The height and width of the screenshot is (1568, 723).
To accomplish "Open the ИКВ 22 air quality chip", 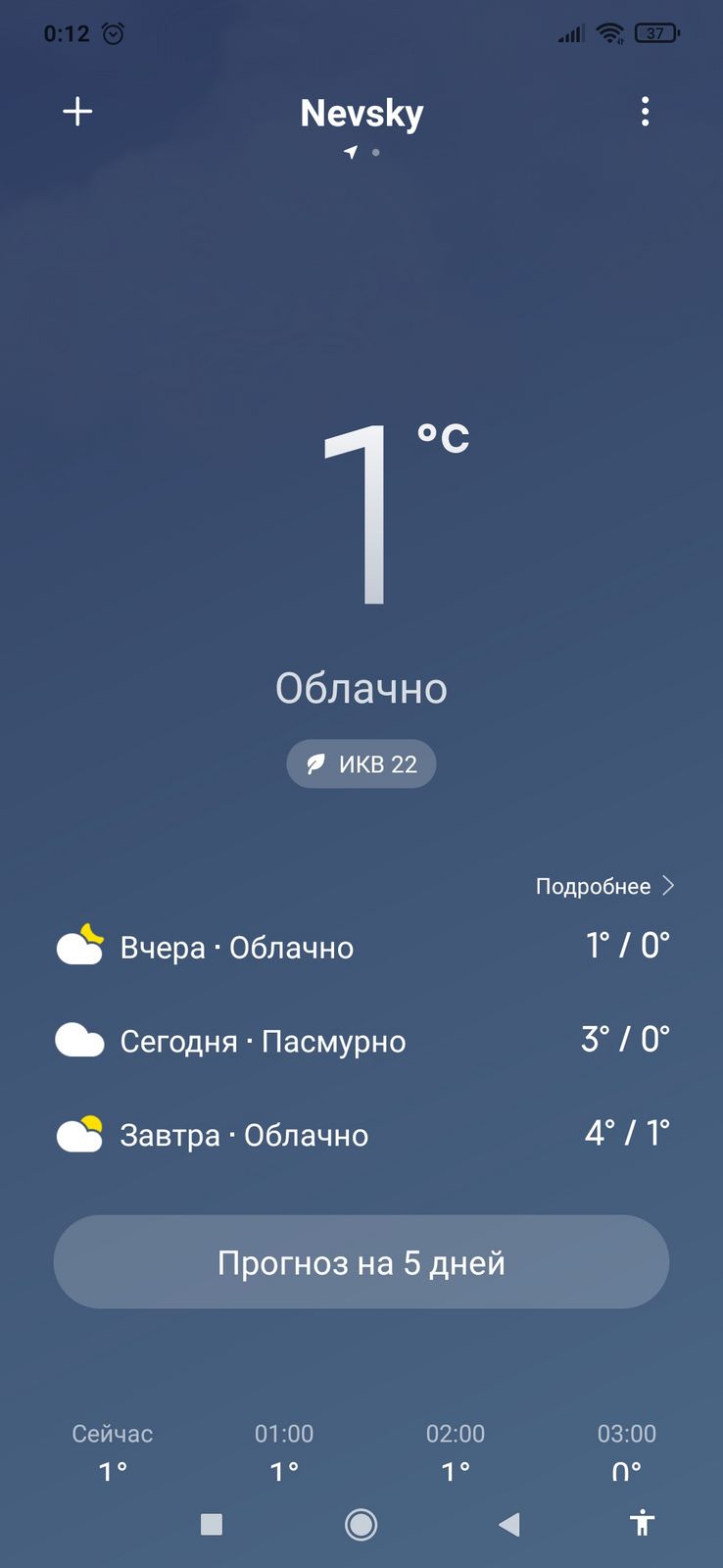I will [x=361, y=763].
